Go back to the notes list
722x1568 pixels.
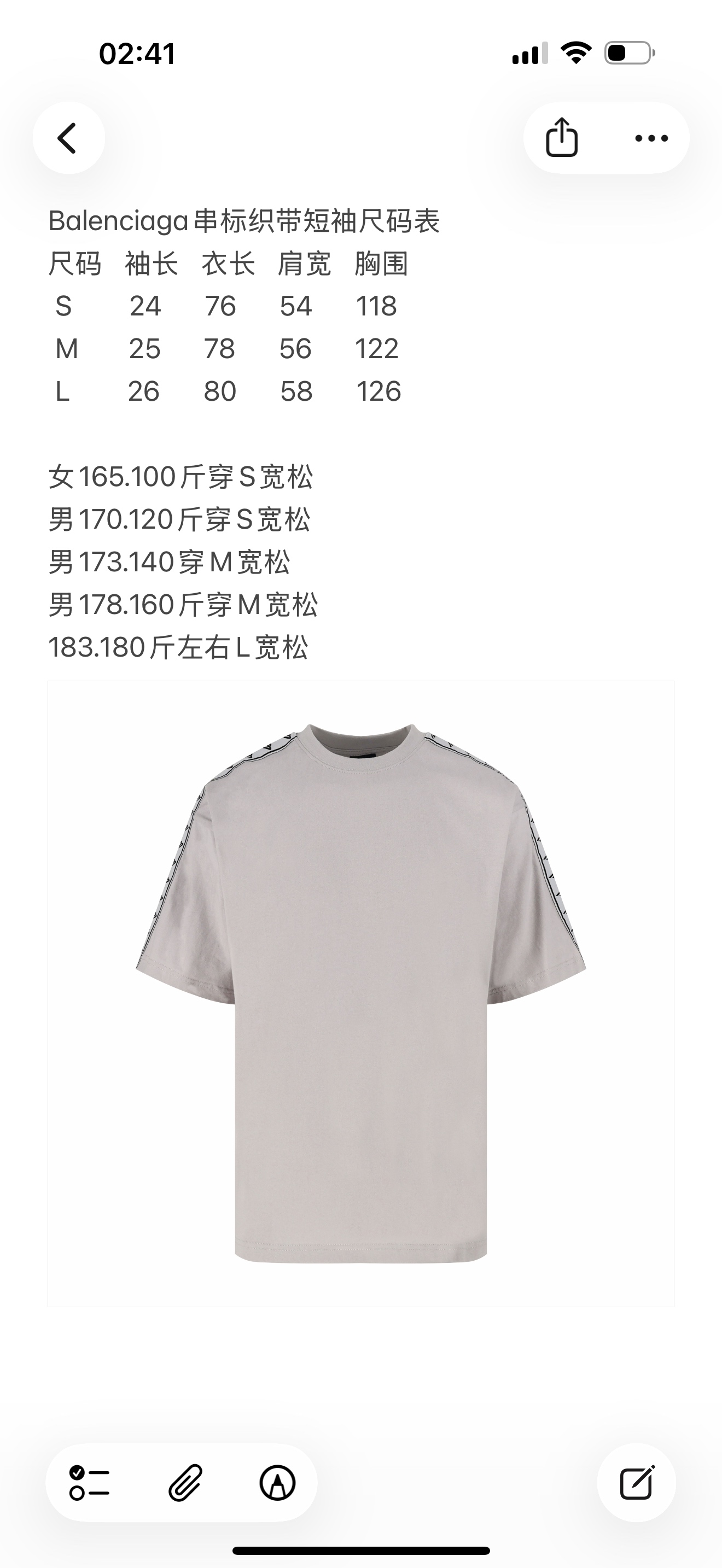click(x=68, y=138)
